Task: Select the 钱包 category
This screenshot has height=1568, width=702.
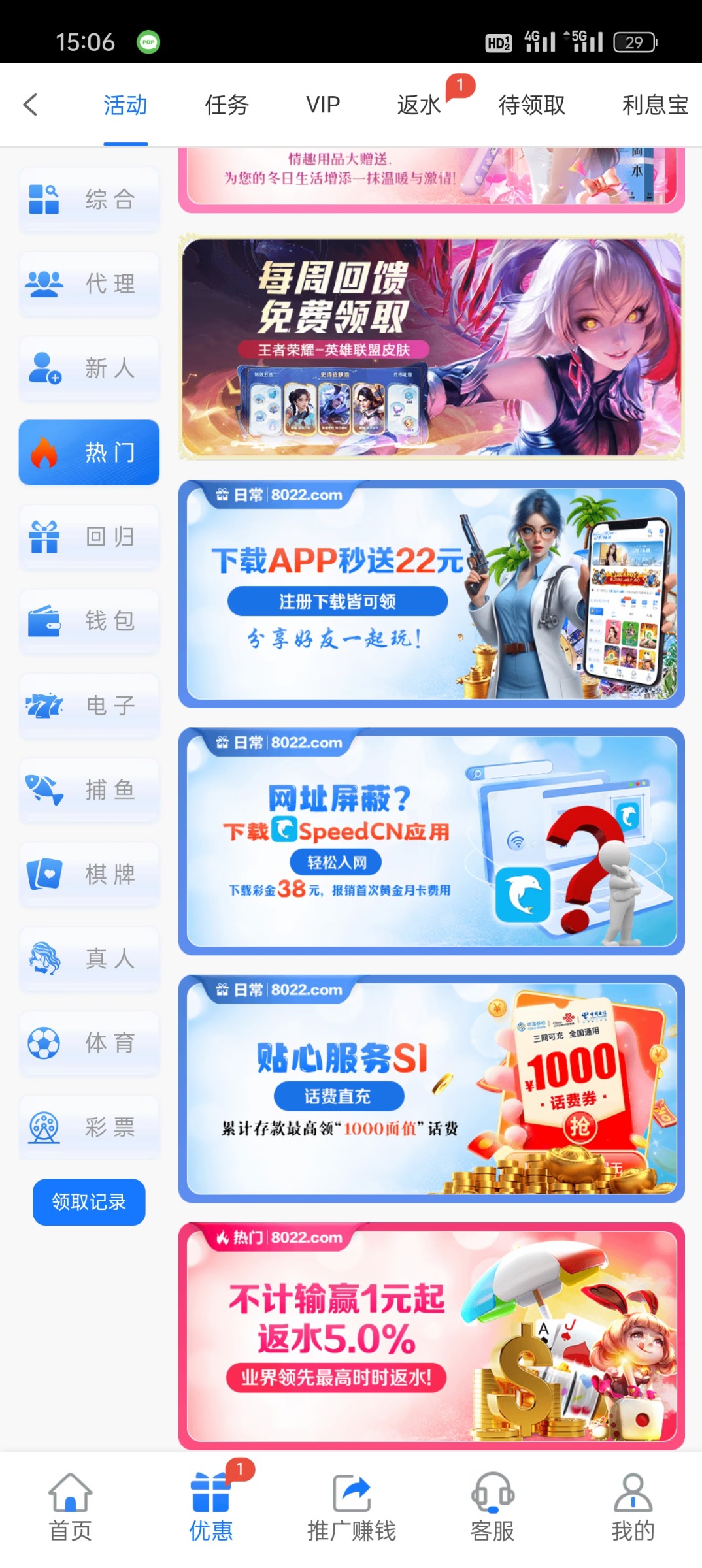Action: coord(90,621)
